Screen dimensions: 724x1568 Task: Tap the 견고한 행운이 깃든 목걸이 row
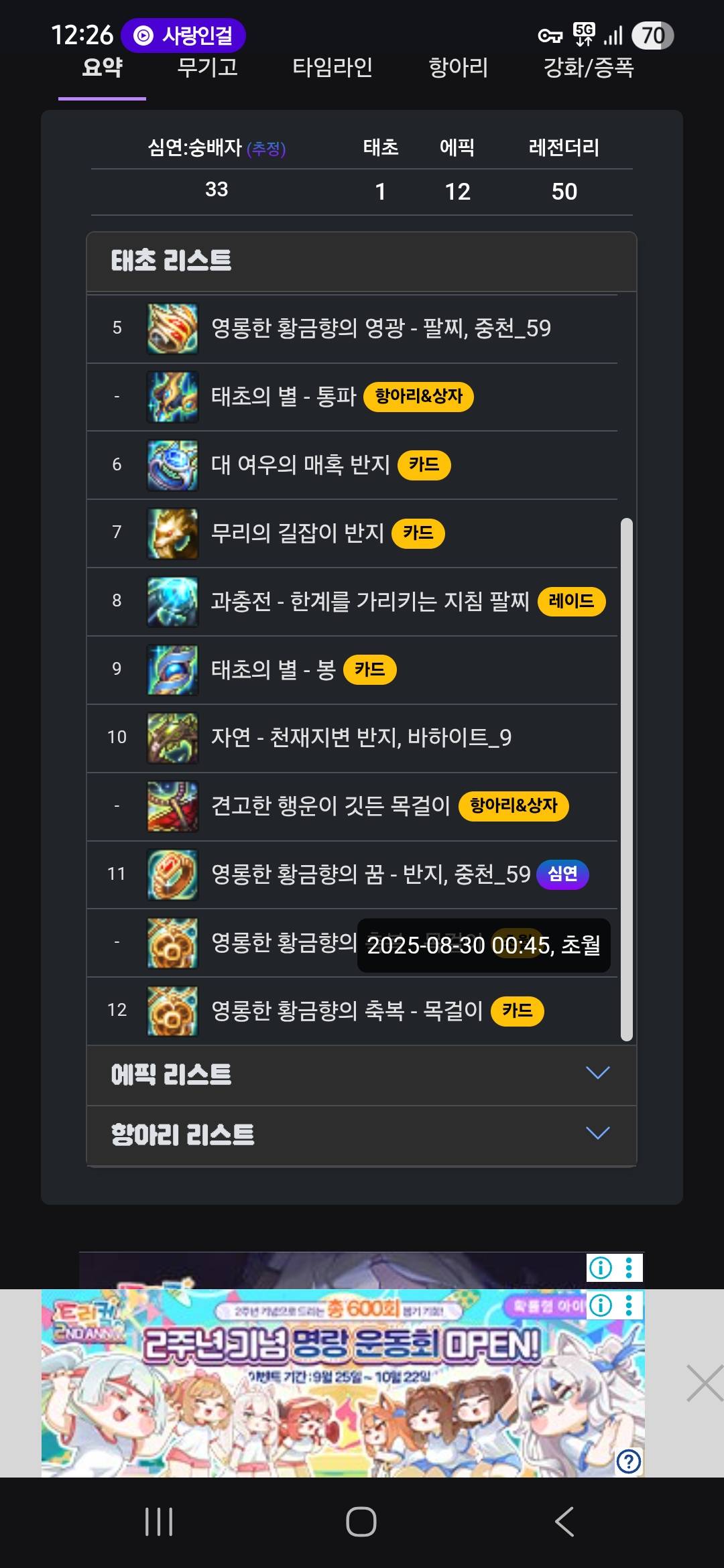coord(351,805)
